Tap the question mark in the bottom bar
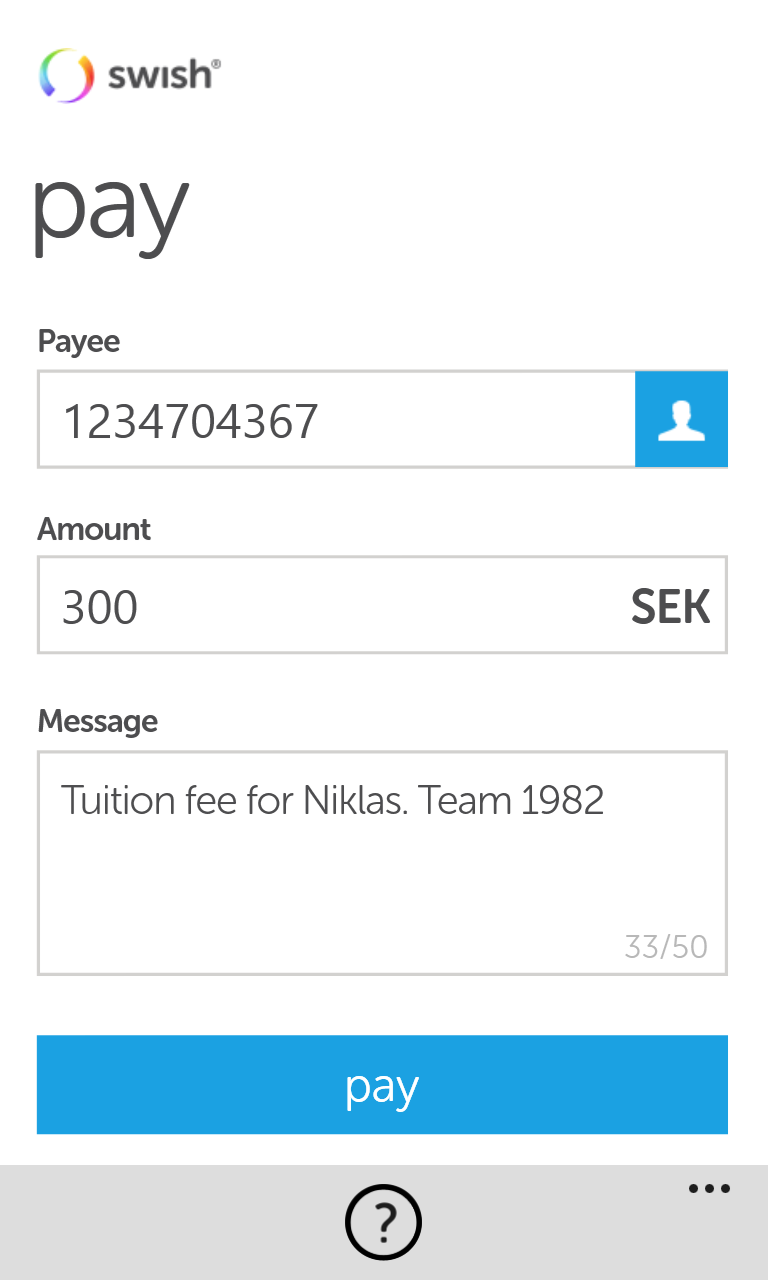 [x=383, y=1221]
